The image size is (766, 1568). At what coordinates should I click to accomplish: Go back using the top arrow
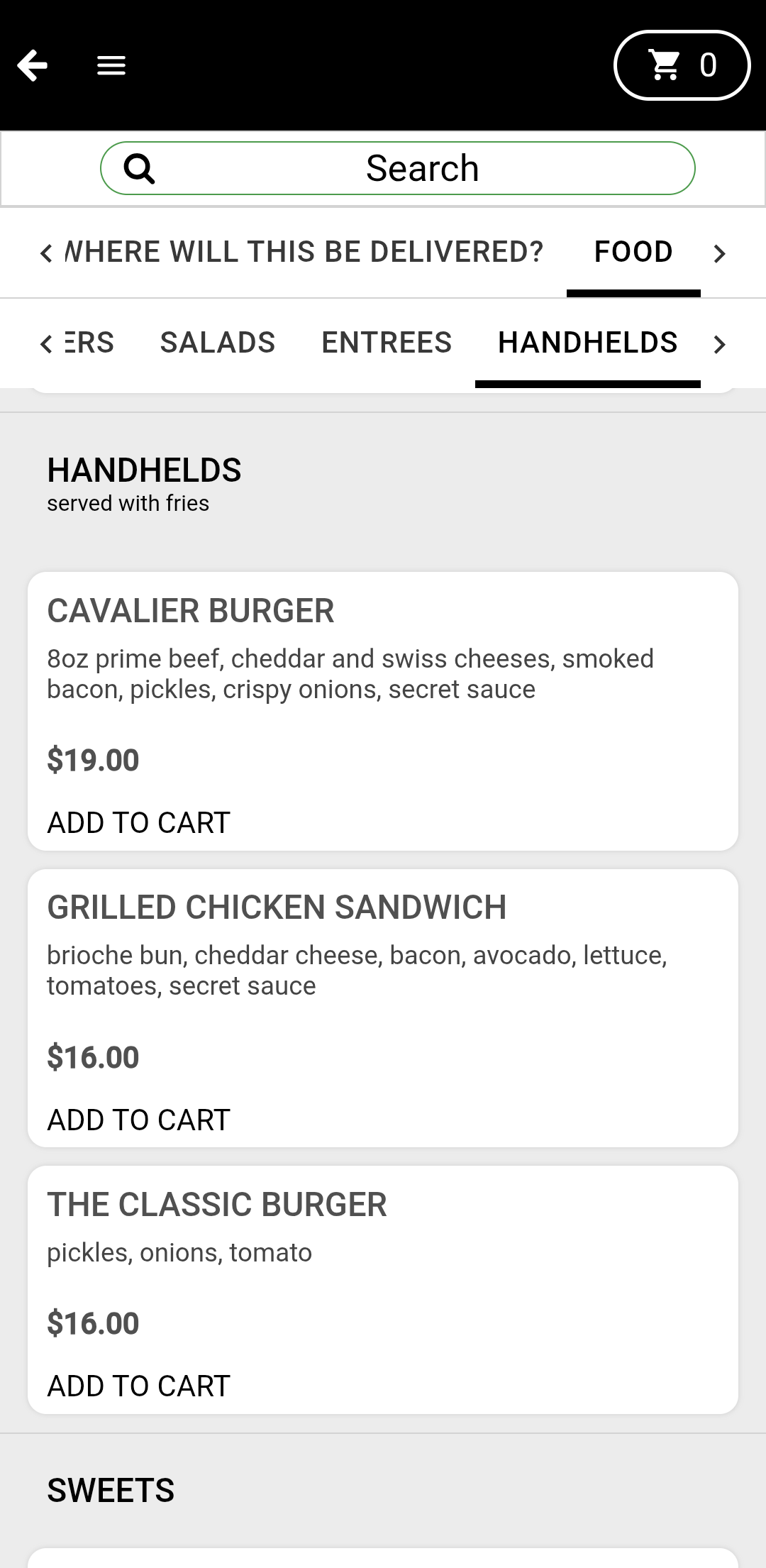[x=33, y=66]
